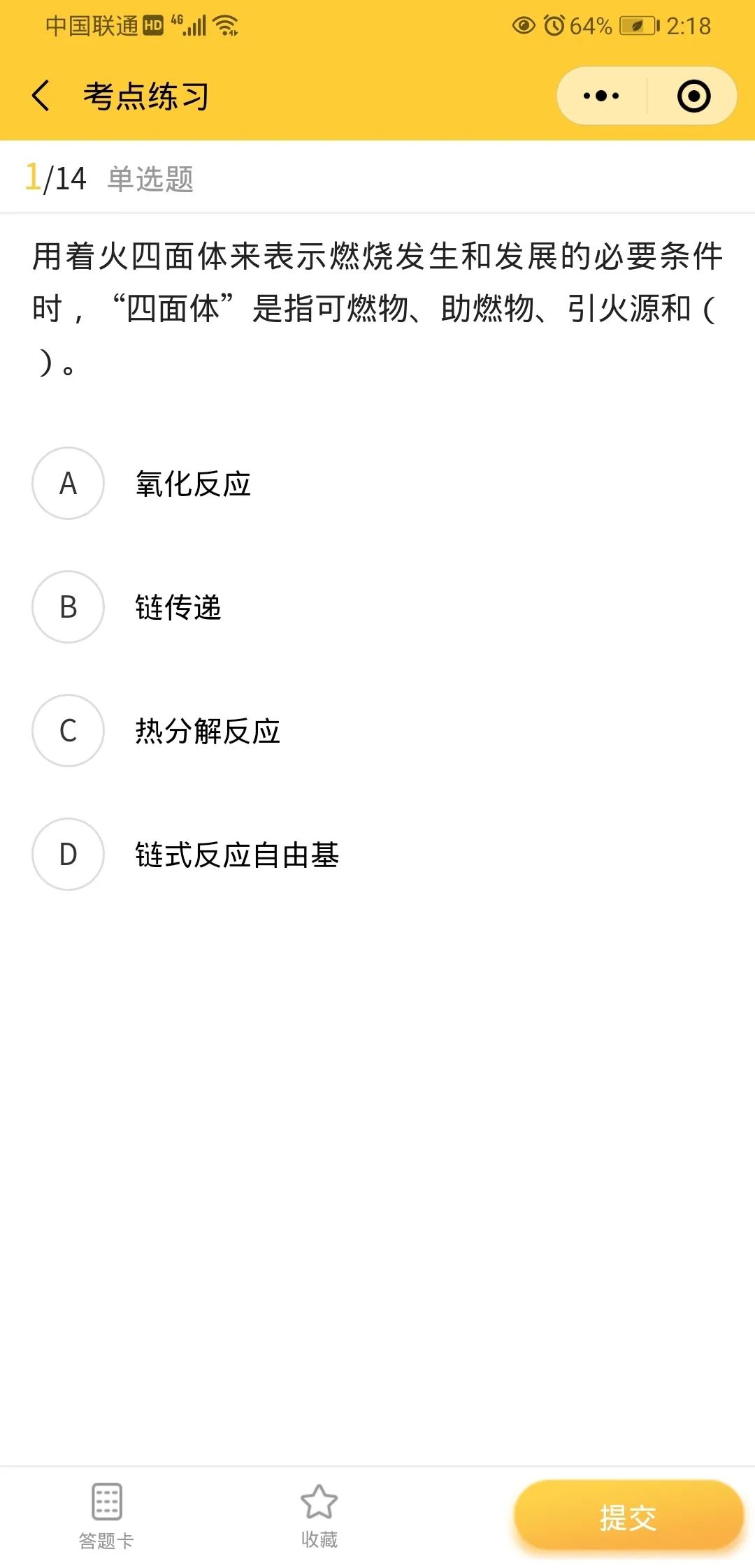Image resolution: width=755 pixels, height=1568 pixels.
Task: Open the 答题卡 answer sheet
Action: (x=106, y=1516)
